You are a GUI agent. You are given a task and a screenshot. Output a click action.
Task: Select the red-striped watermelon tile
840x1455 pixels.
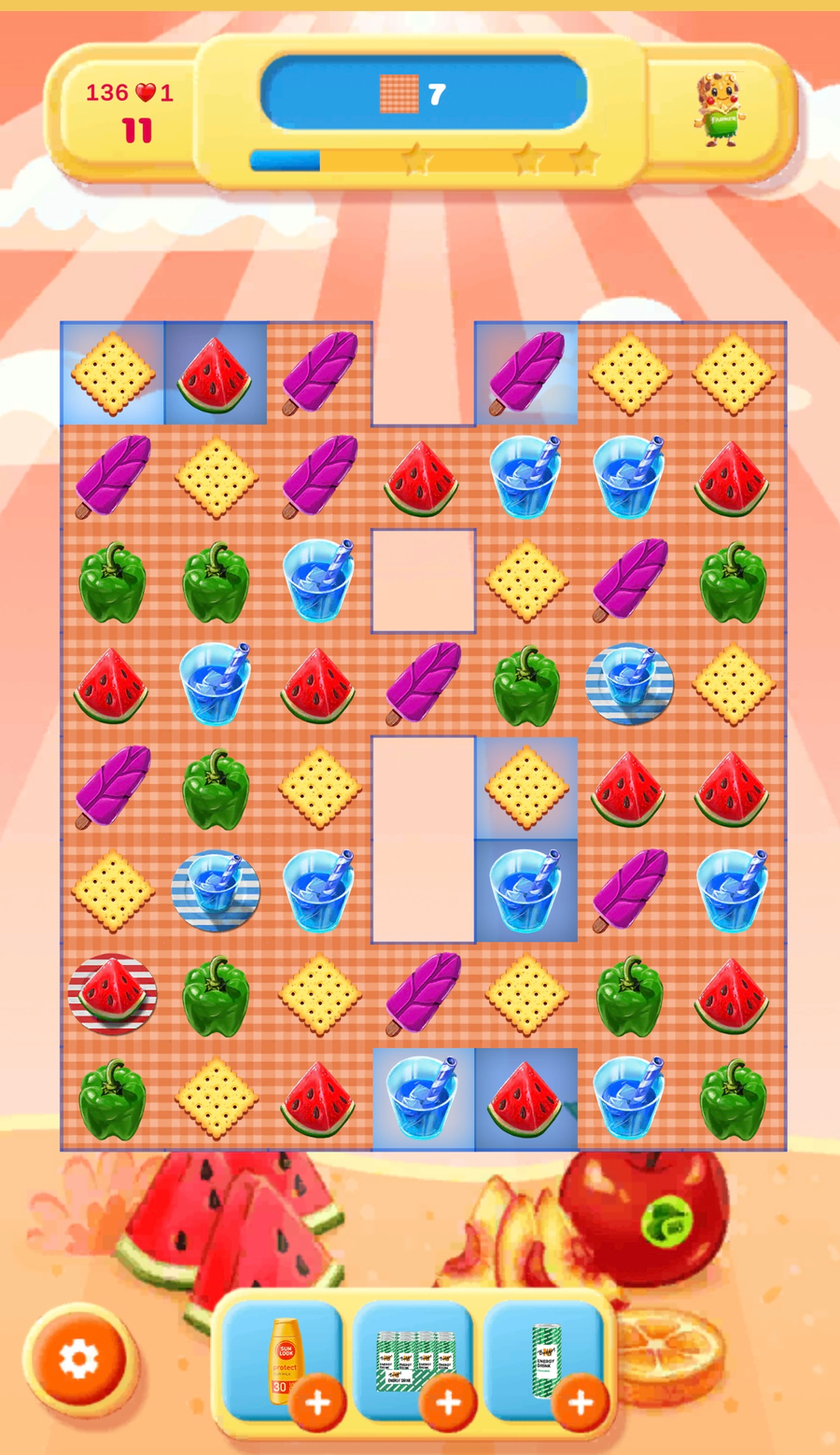coord(112,995)
